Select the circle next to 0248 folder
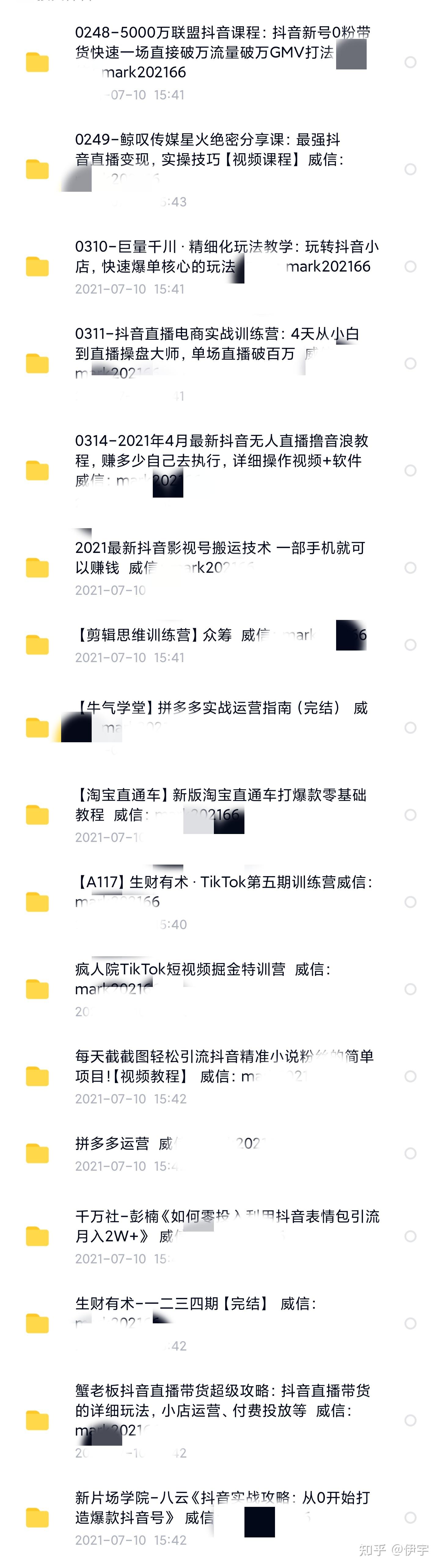This screenshot has height=1568, width=440. pos(410,62)
